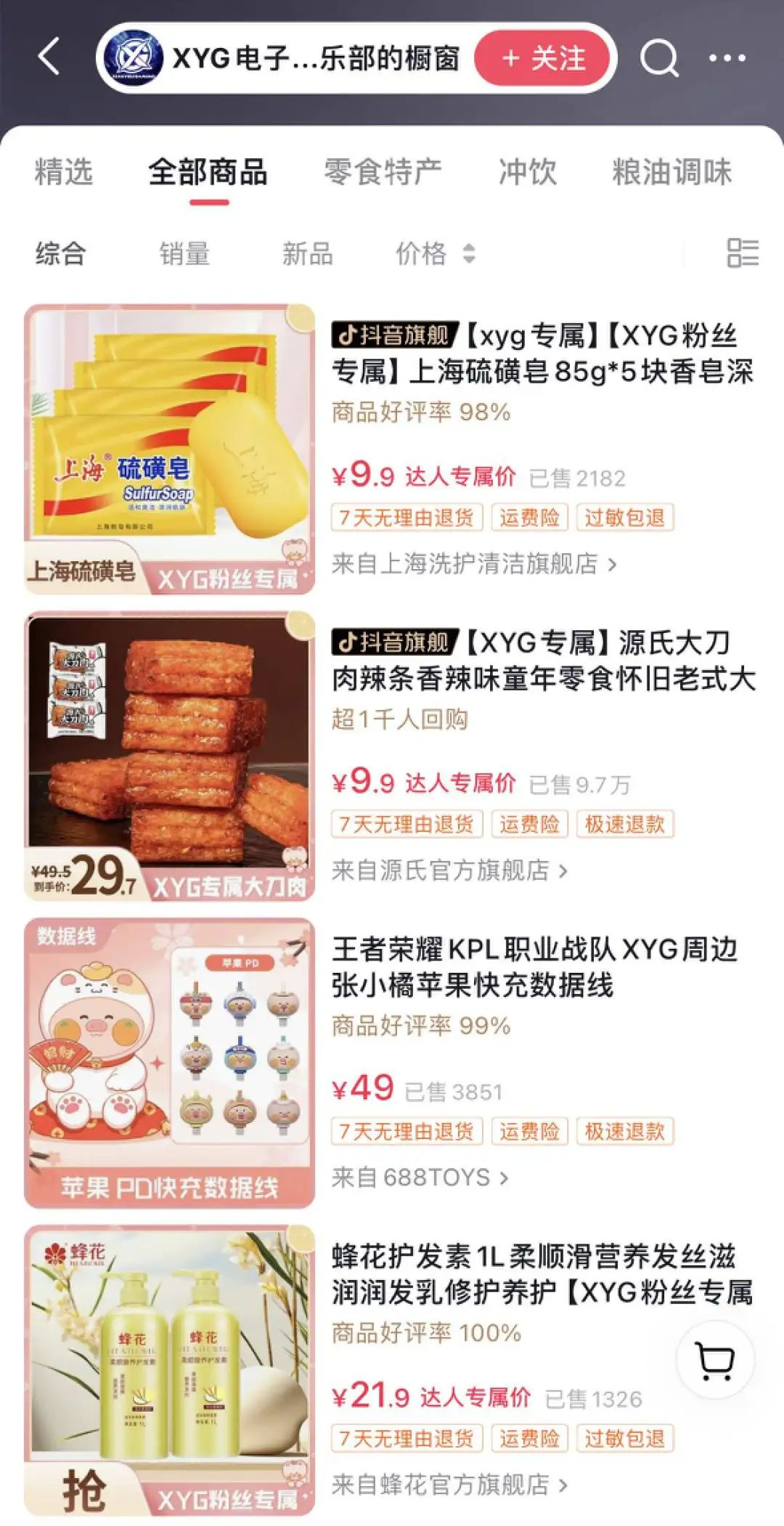Sort by 价格 with the price toggle

click(x=434, y=253)
